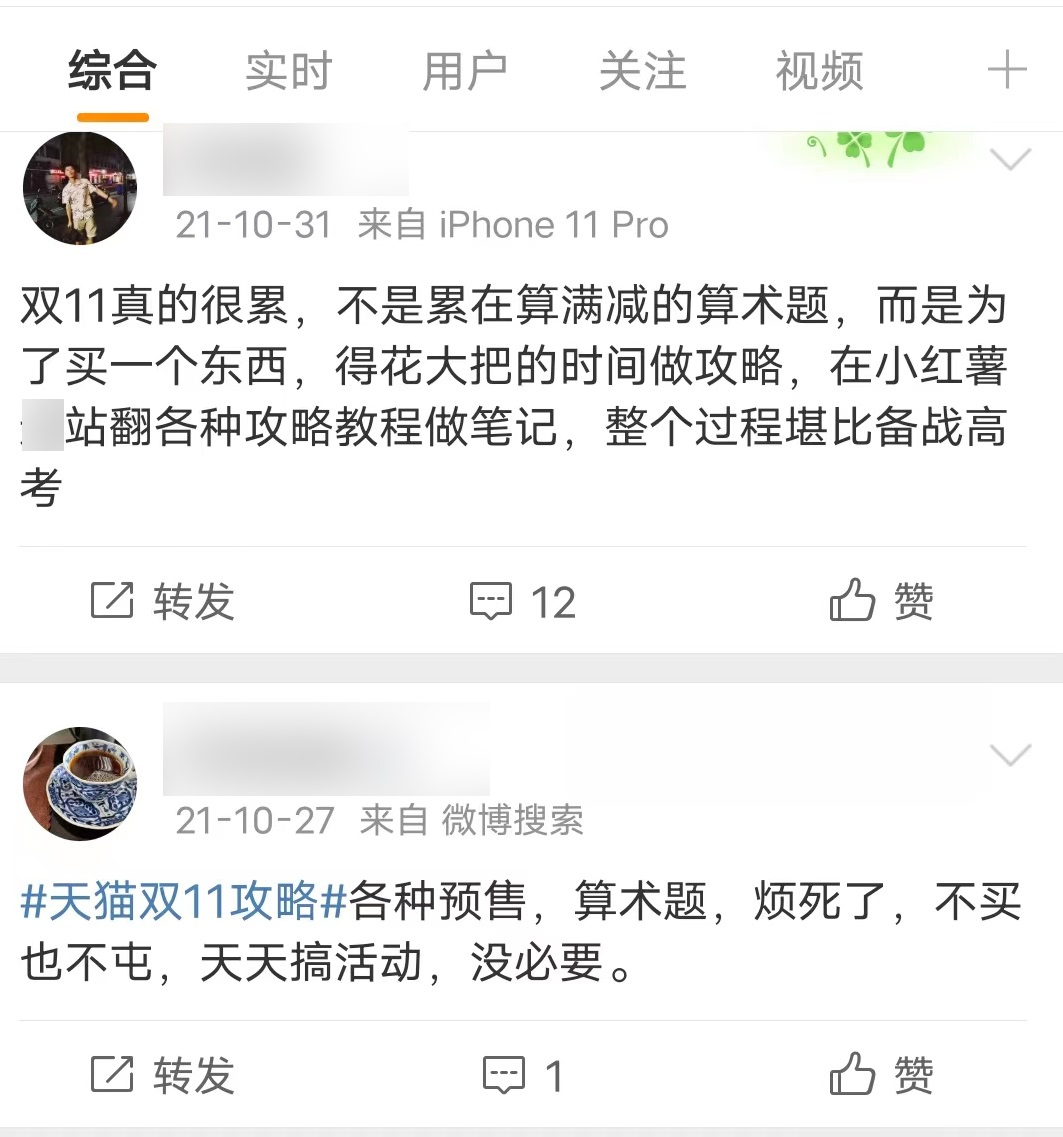Repost the 双11真的很累 post

[163, 602]
